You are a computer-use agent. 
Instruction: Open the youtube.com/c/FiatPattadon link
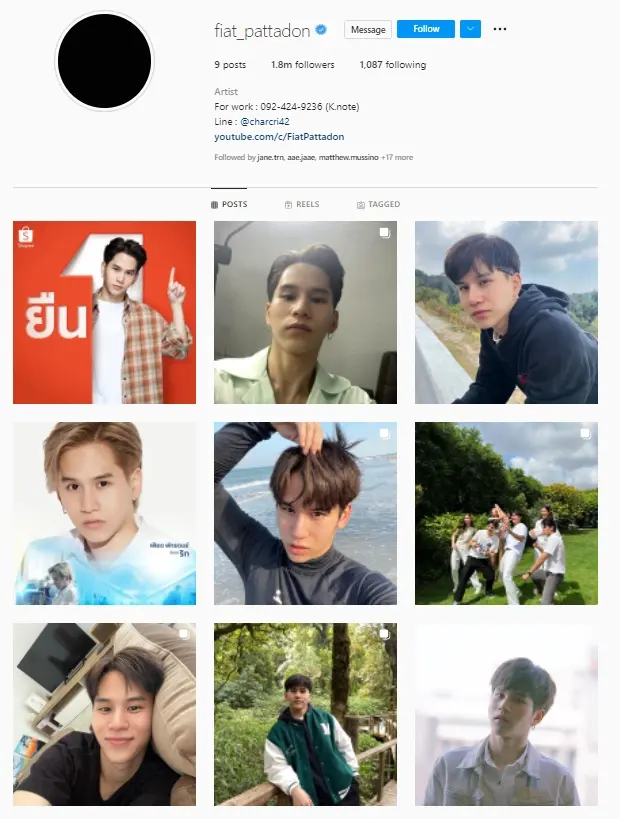pyautogui.click(x=279, y=137)
